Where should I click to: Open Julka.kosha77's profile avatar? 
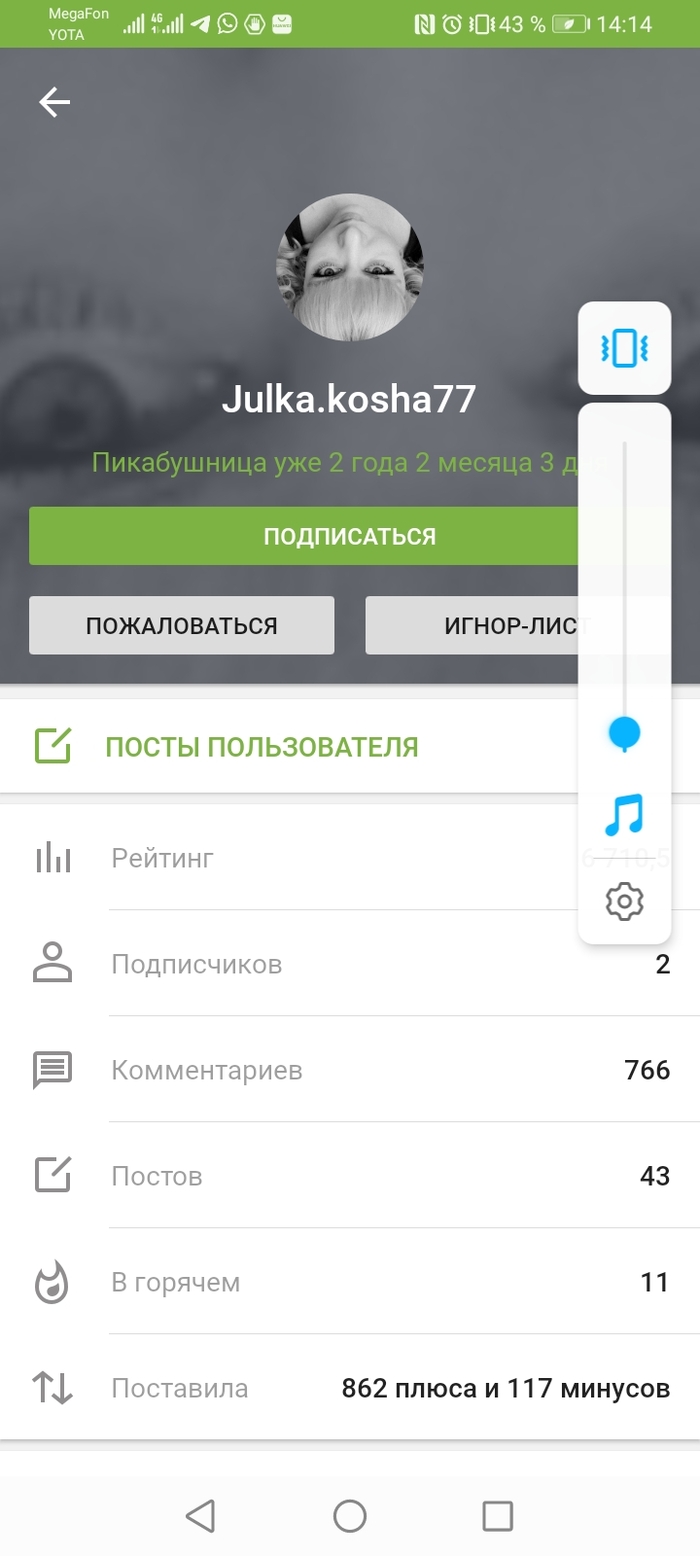click(x=349, y=267)
